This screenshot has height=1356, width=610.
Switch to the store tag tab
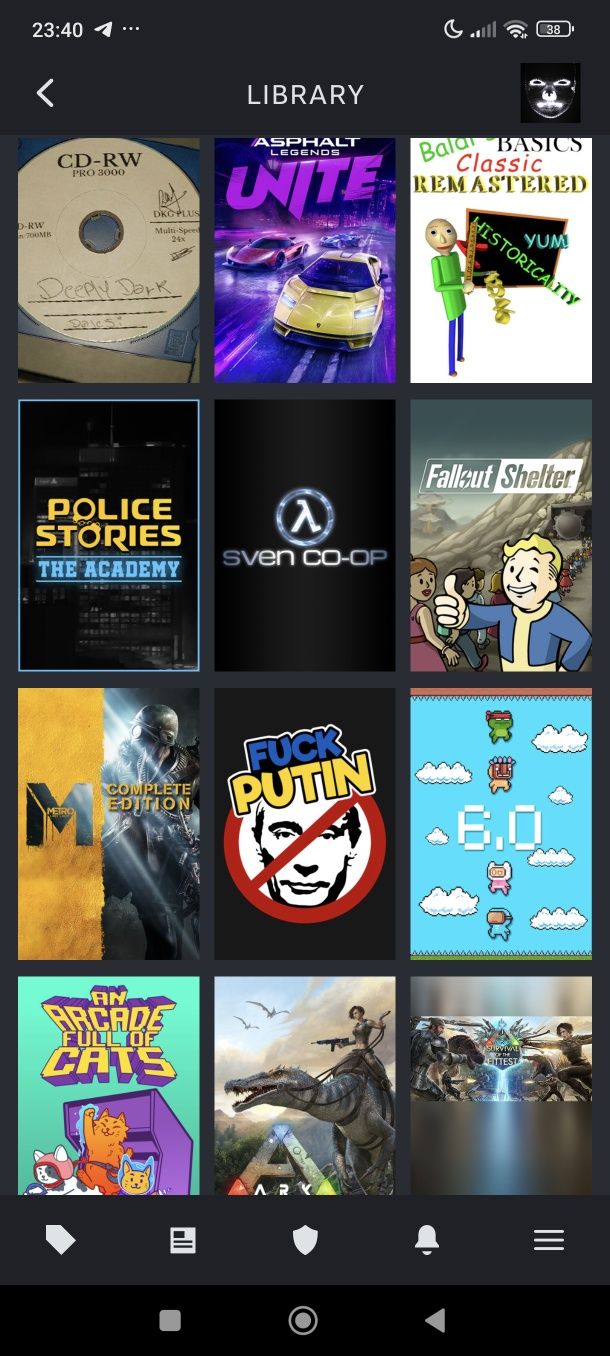click(60, 1240)
